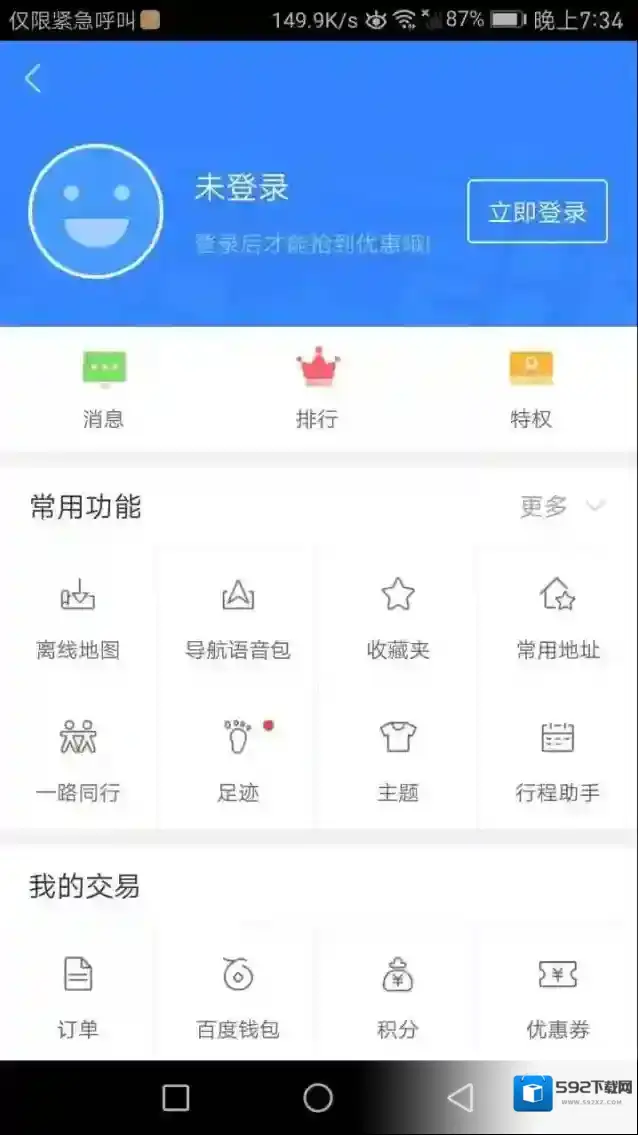View 足迹 footprints
This screenshot has height=1135, width=638.
click(238, 761)
